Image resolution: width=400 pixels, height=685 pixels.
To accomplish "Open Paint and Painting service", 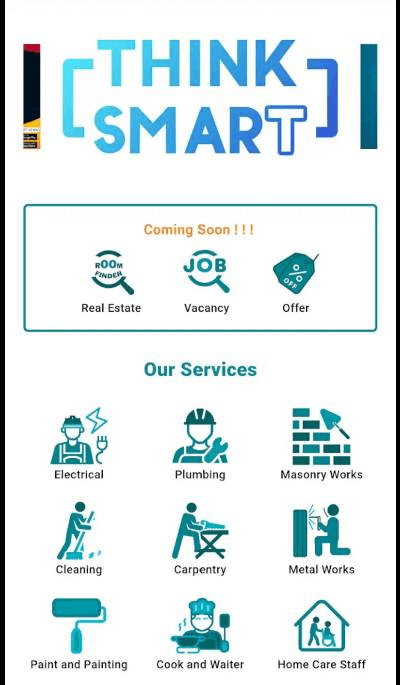I will click(x=79, y=634).
